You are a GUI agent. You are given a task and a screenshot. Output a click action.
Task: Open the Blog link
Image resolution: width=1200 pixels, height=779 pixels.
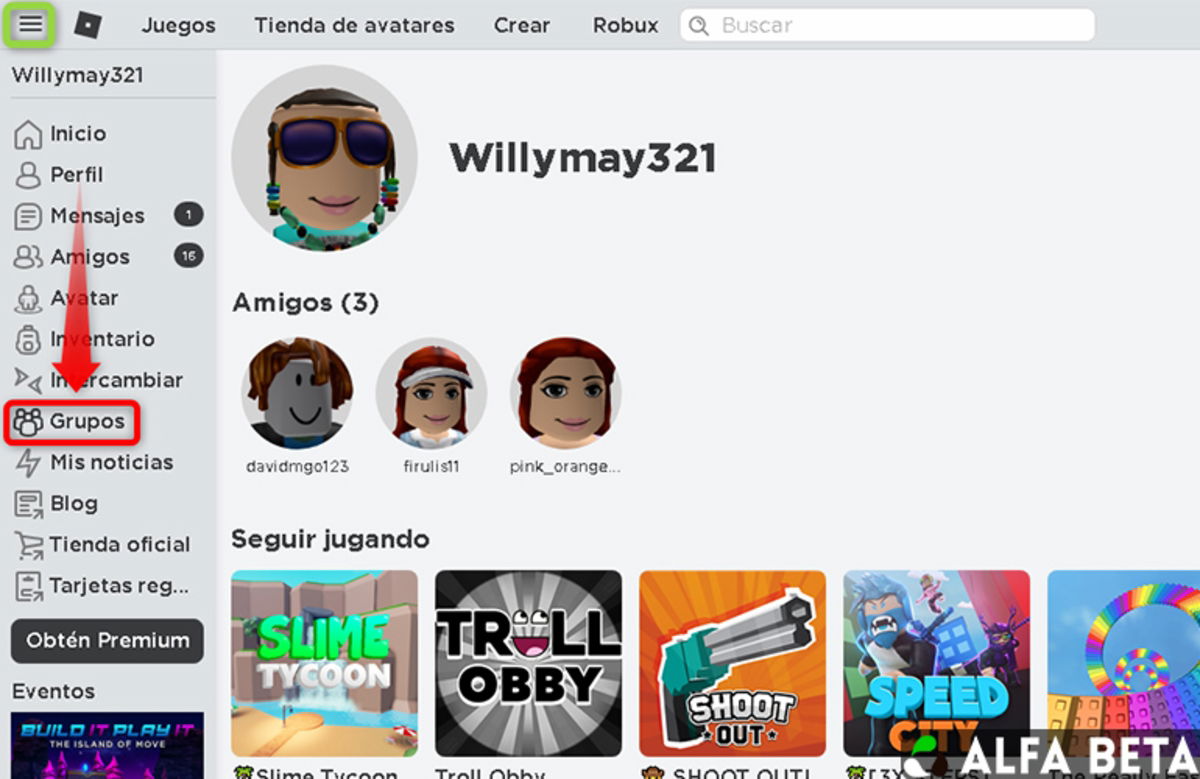[73, 503]
